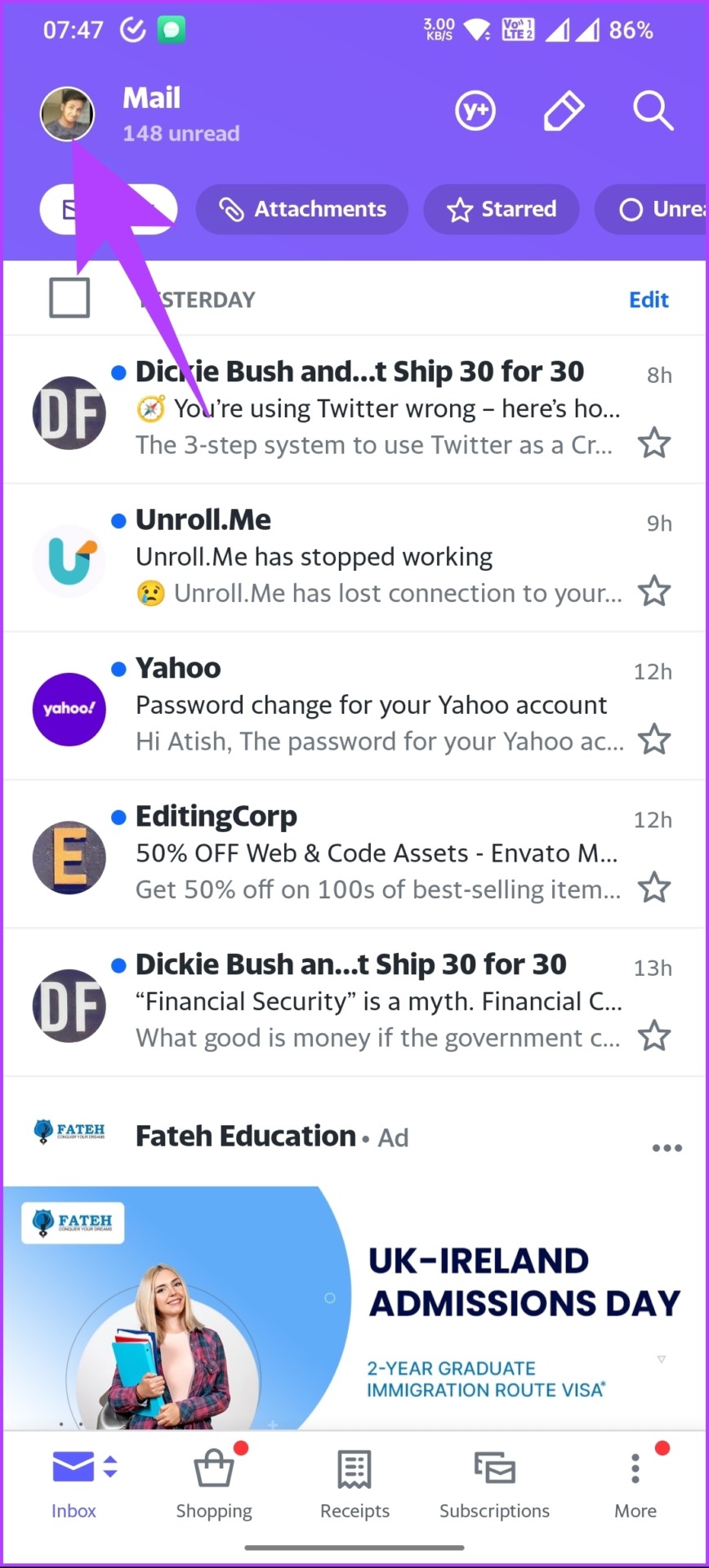Viewport: 709px width, 1568px height.
Task: Open the More tab
Action: pyautogui.click(x=635, y=1481)
